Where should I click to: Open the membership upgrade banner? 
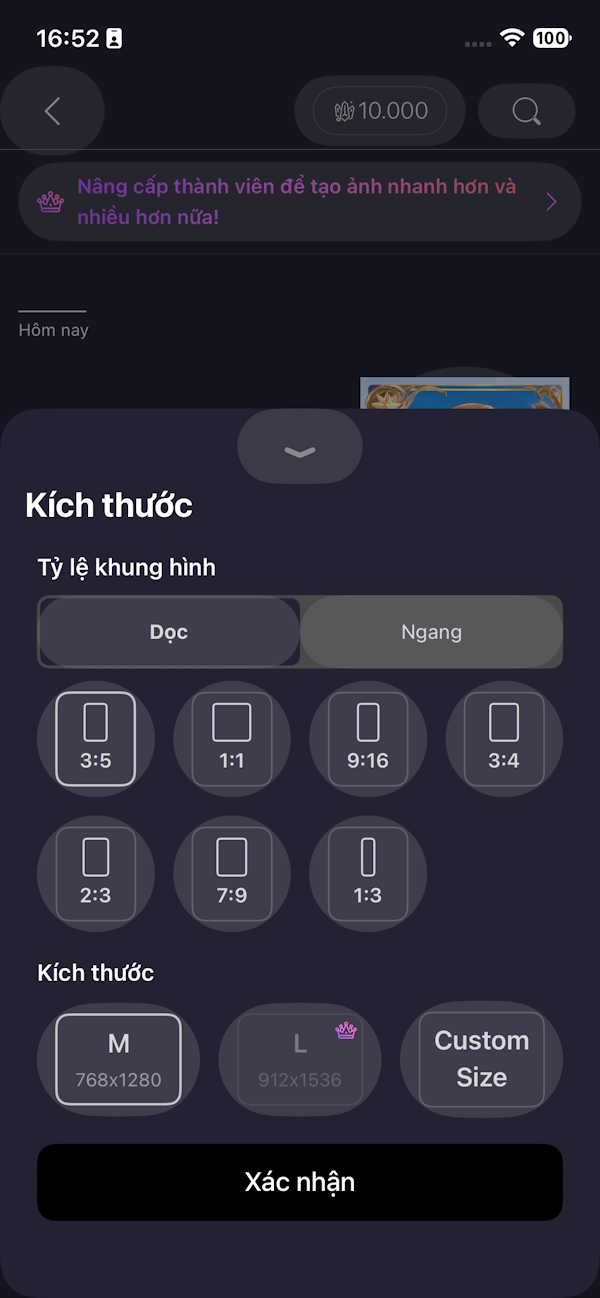coord(300,202)
